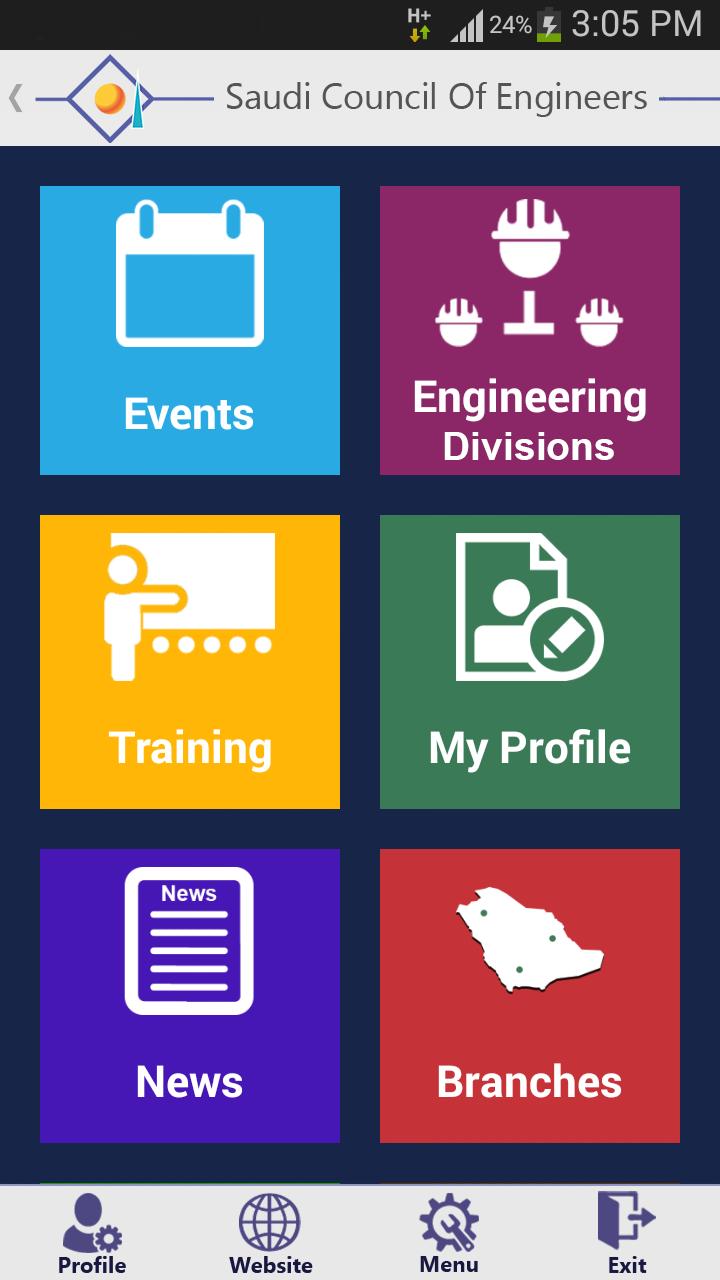Open the News section
Screen dimensions: 720x1280
click(x=189, y=995)
